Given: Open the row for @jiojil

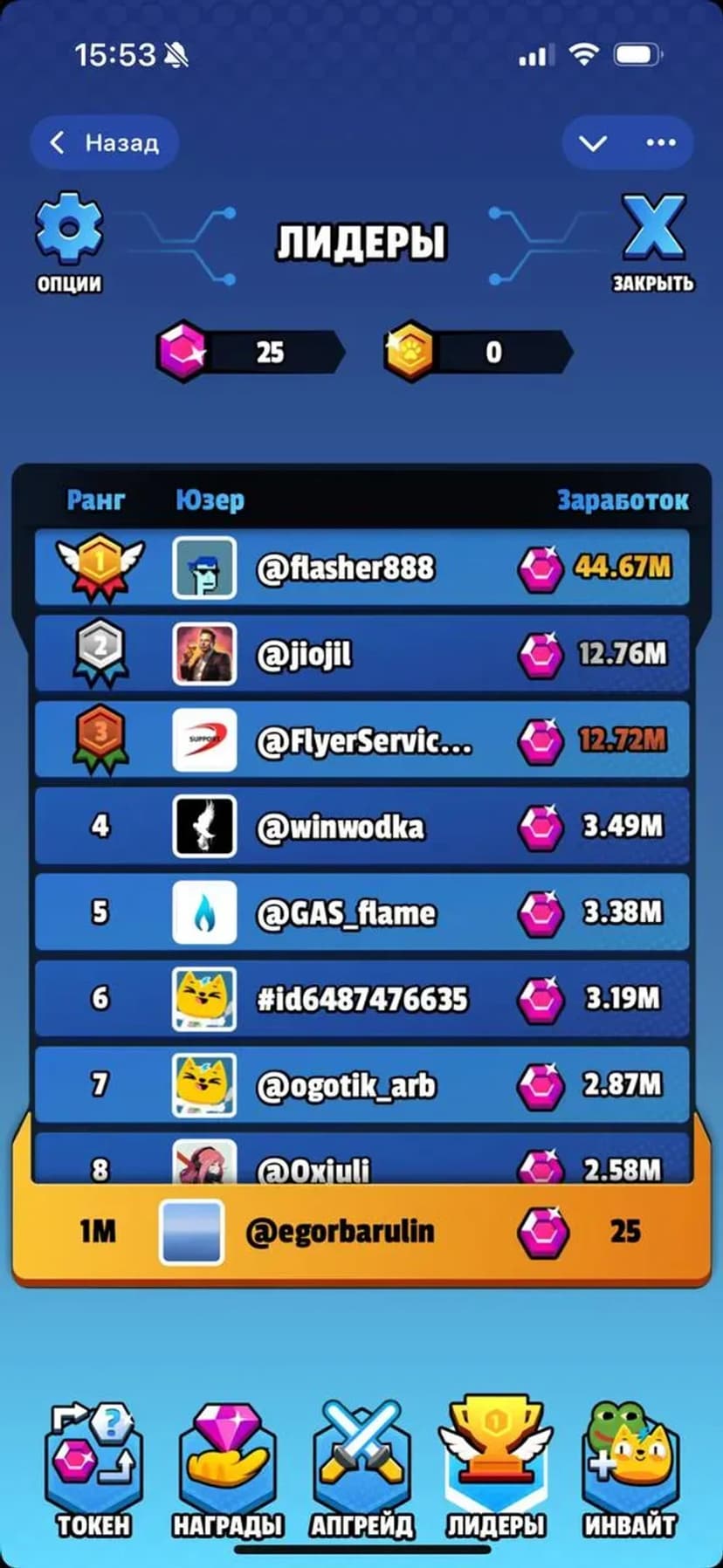Looking at the screenshot, I should coord(361,653).
